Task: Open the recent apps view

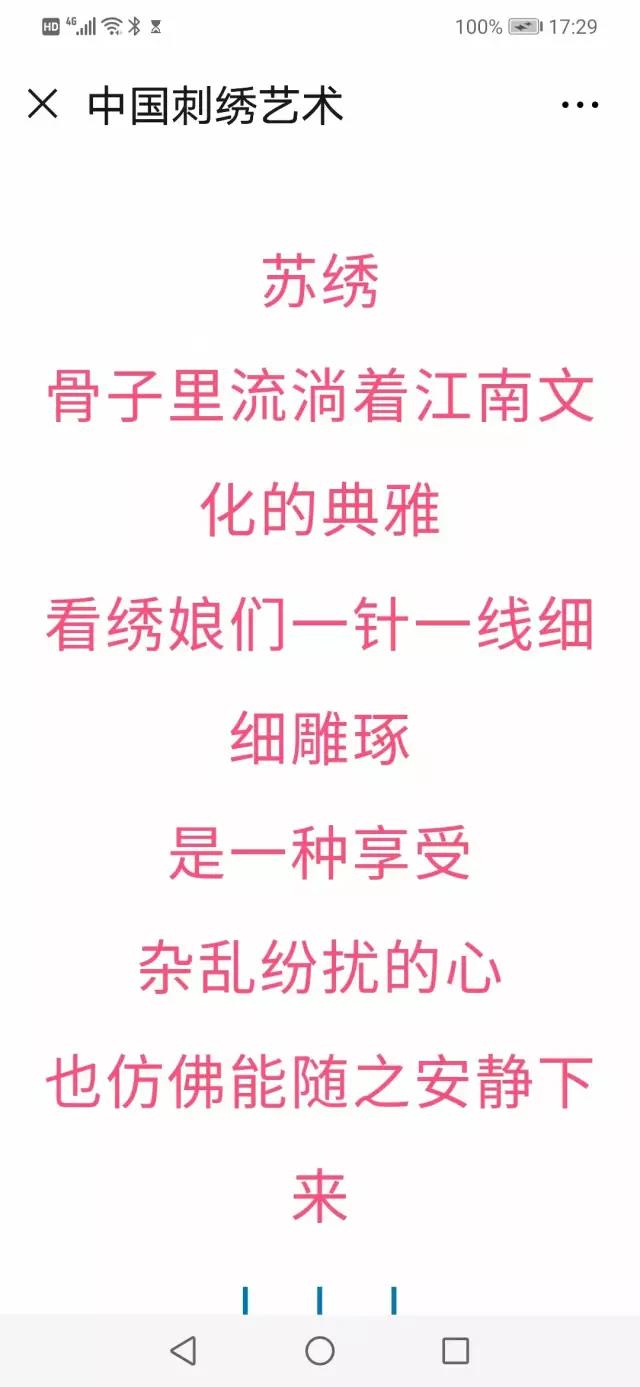Action: point(455,1351)
